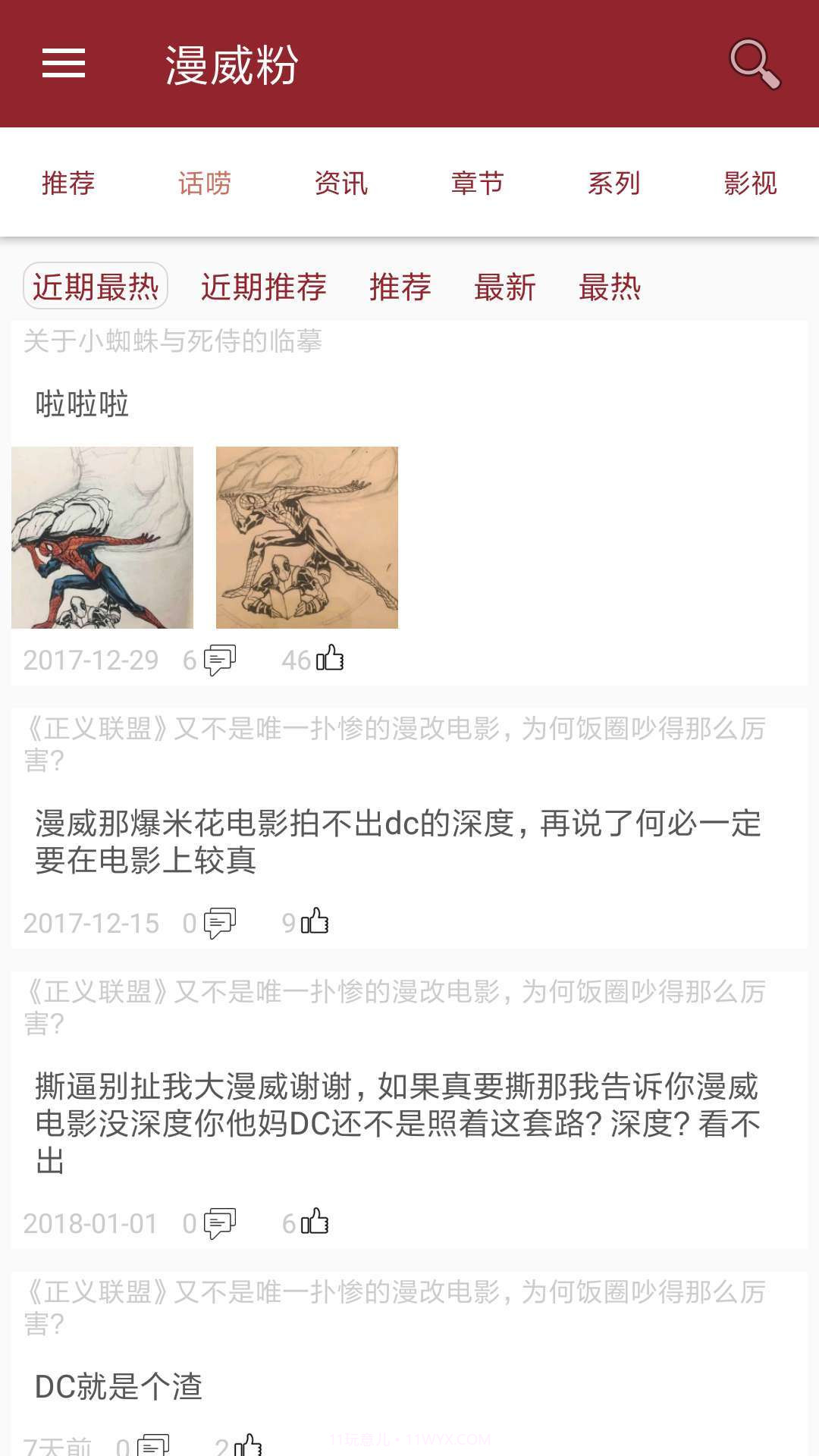Switch to the 资讯 tab
This screenshot has width=819, height=1456.
[340, 183]
